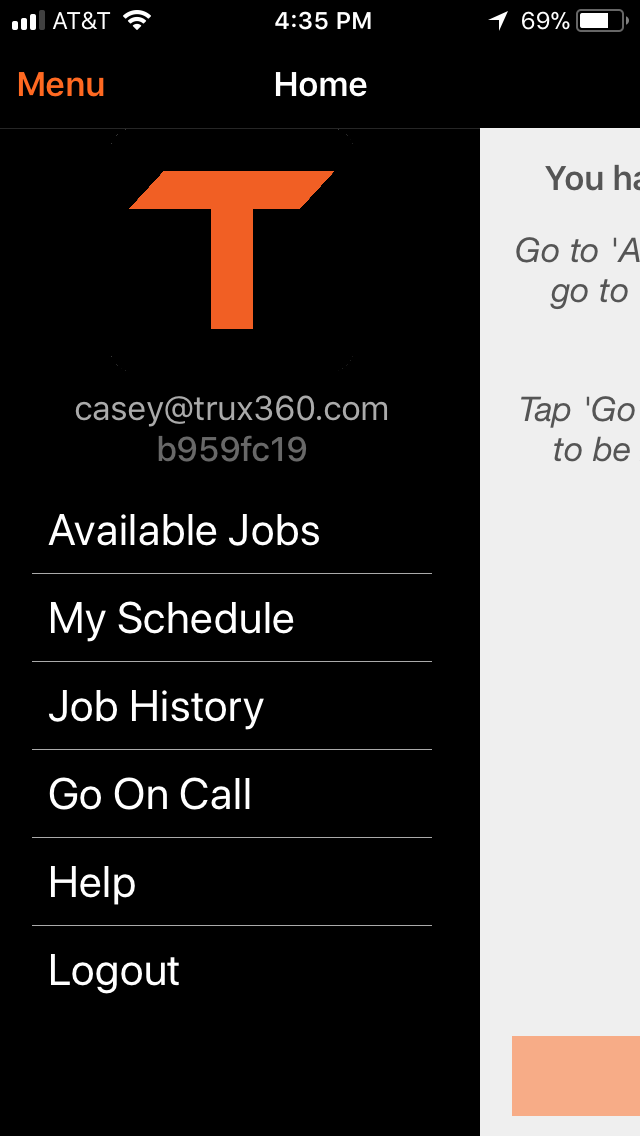Tap the partly hidden orange button

click(575, 1076)
